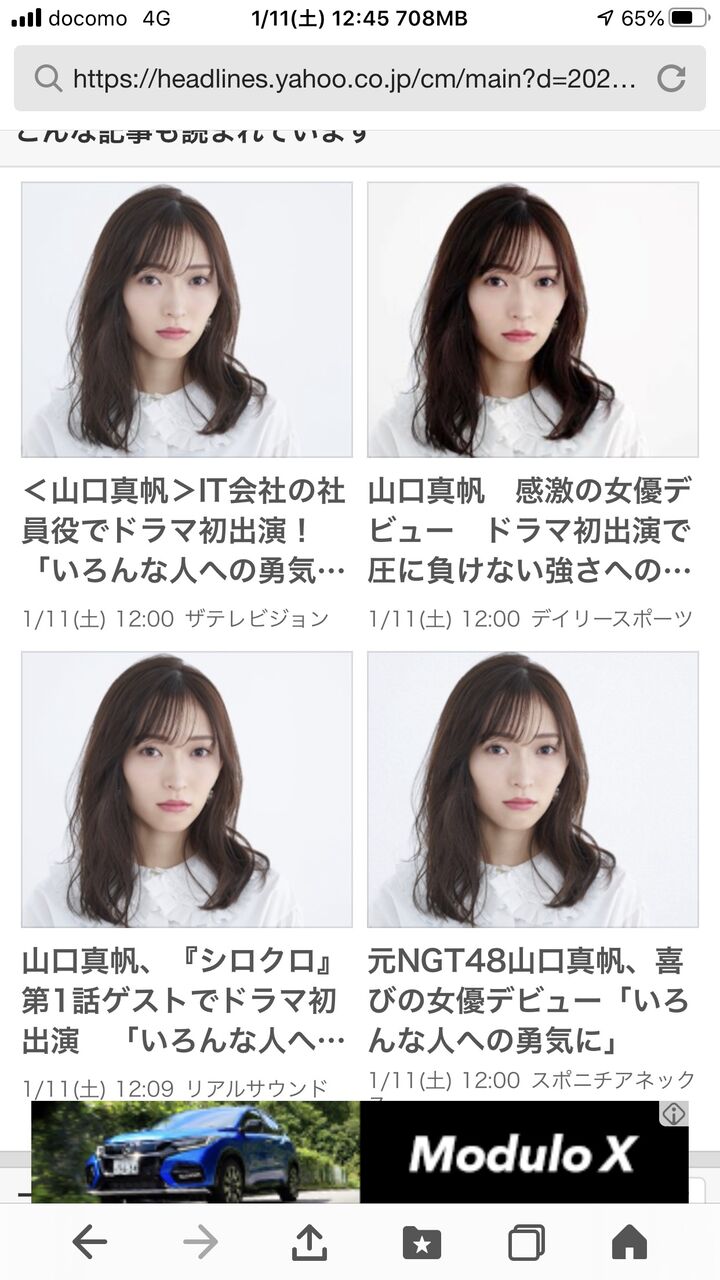Open the bookmarks folder
The height and width of the screenshot is (1280, 720).
(x=422, y=1243)
